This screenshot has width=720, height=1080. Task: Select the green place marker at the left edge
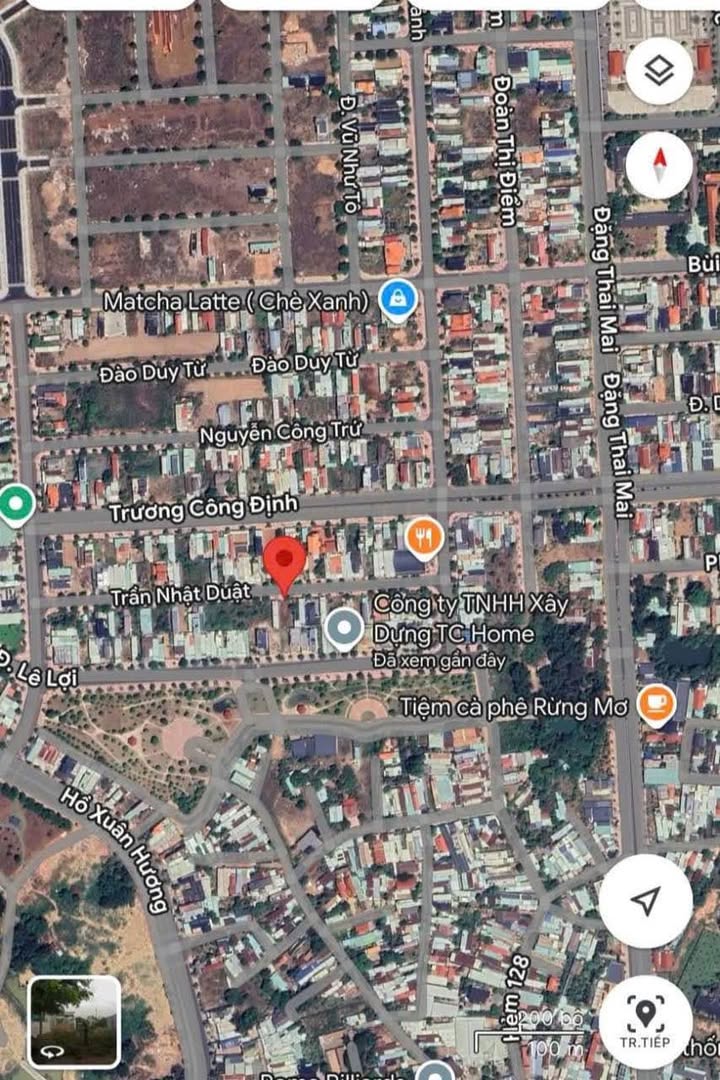(14, 505)
